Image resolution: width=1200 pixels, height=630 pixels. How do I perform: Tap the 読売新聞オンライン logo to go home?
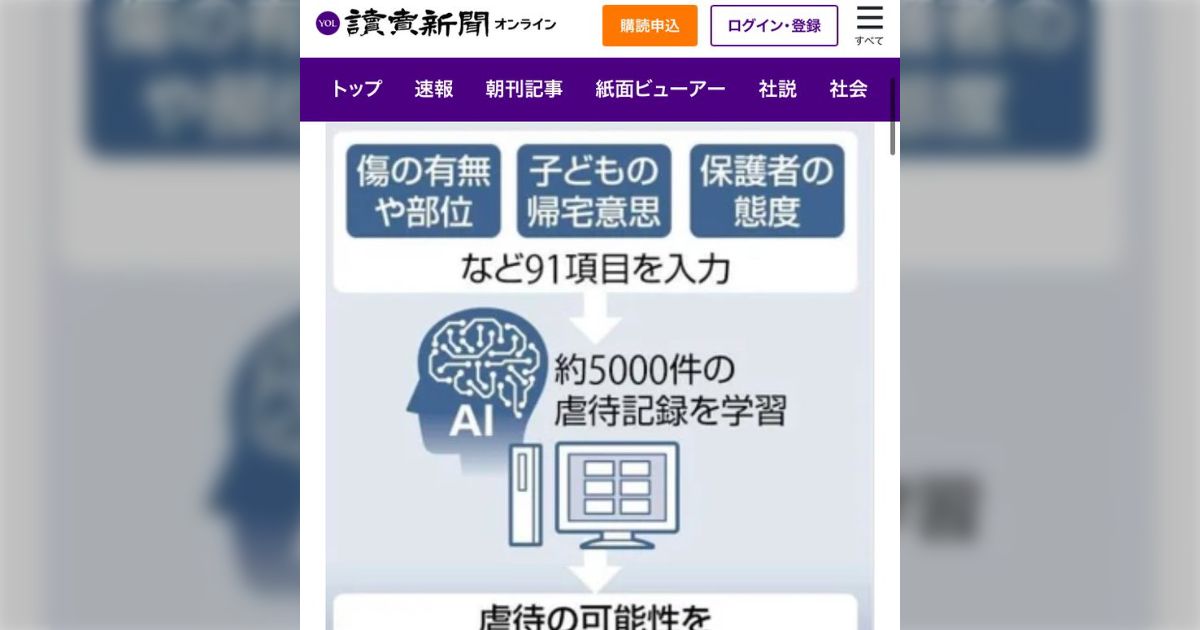coord(437,24)
